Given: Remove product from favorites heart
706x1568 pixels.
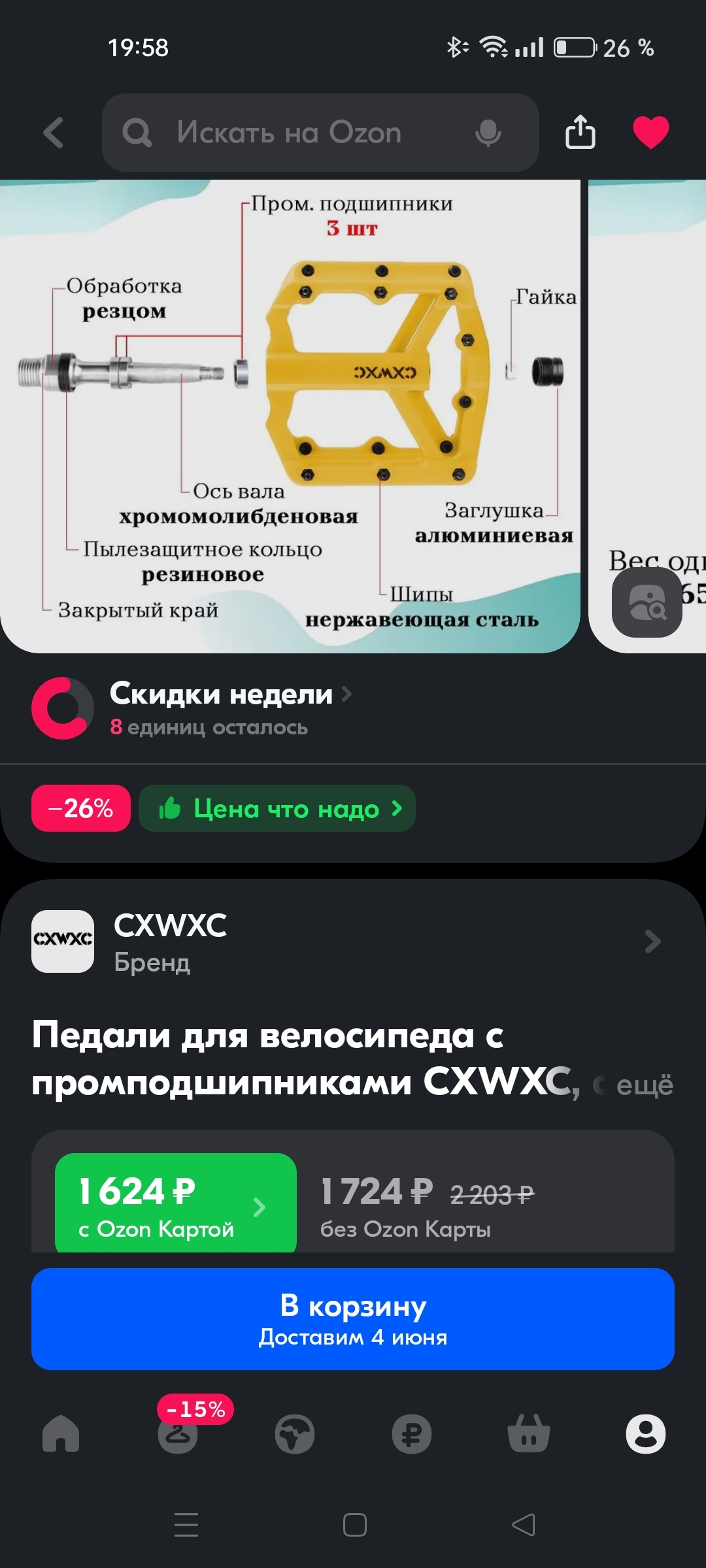Looking at the screenshot, I should pos(651,132).
